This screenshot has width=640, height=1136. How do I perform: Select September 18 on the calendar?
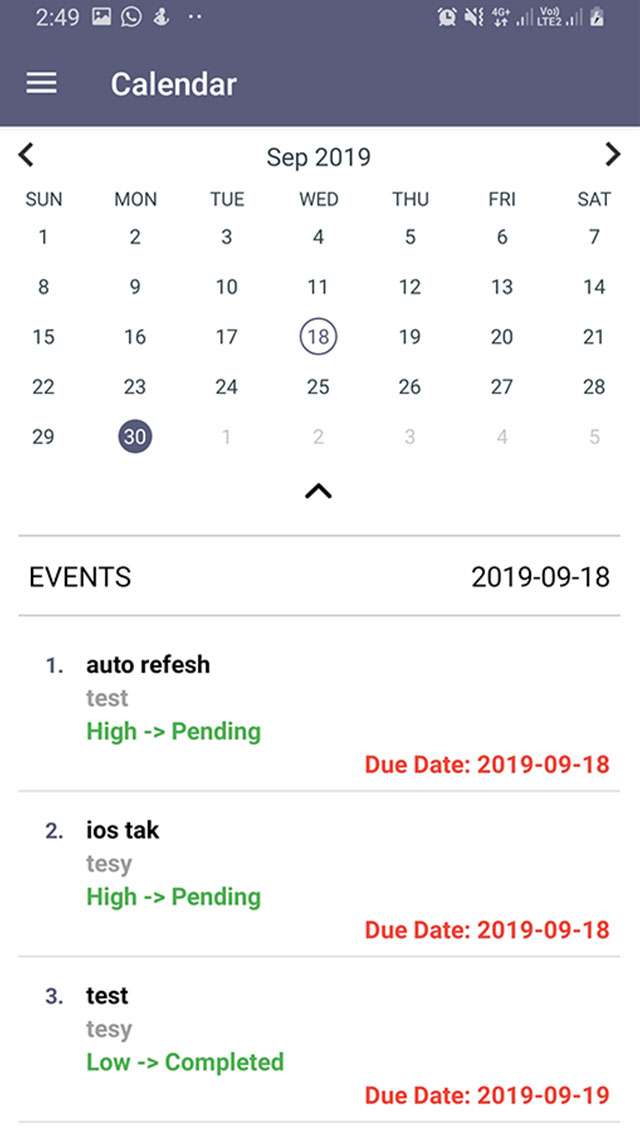pyautogui.click(x=318, y=337)
